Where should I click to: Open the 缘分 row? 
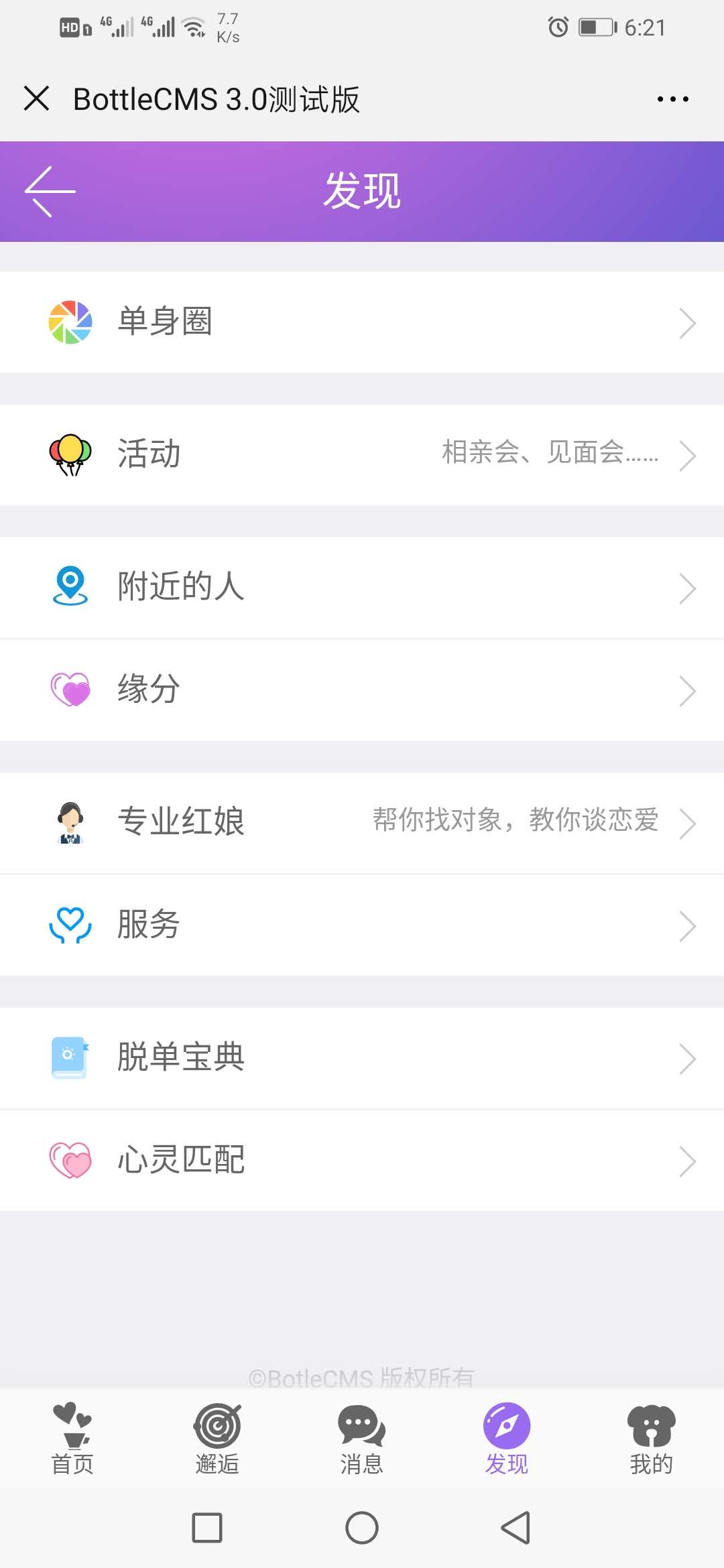click(362, 690)
